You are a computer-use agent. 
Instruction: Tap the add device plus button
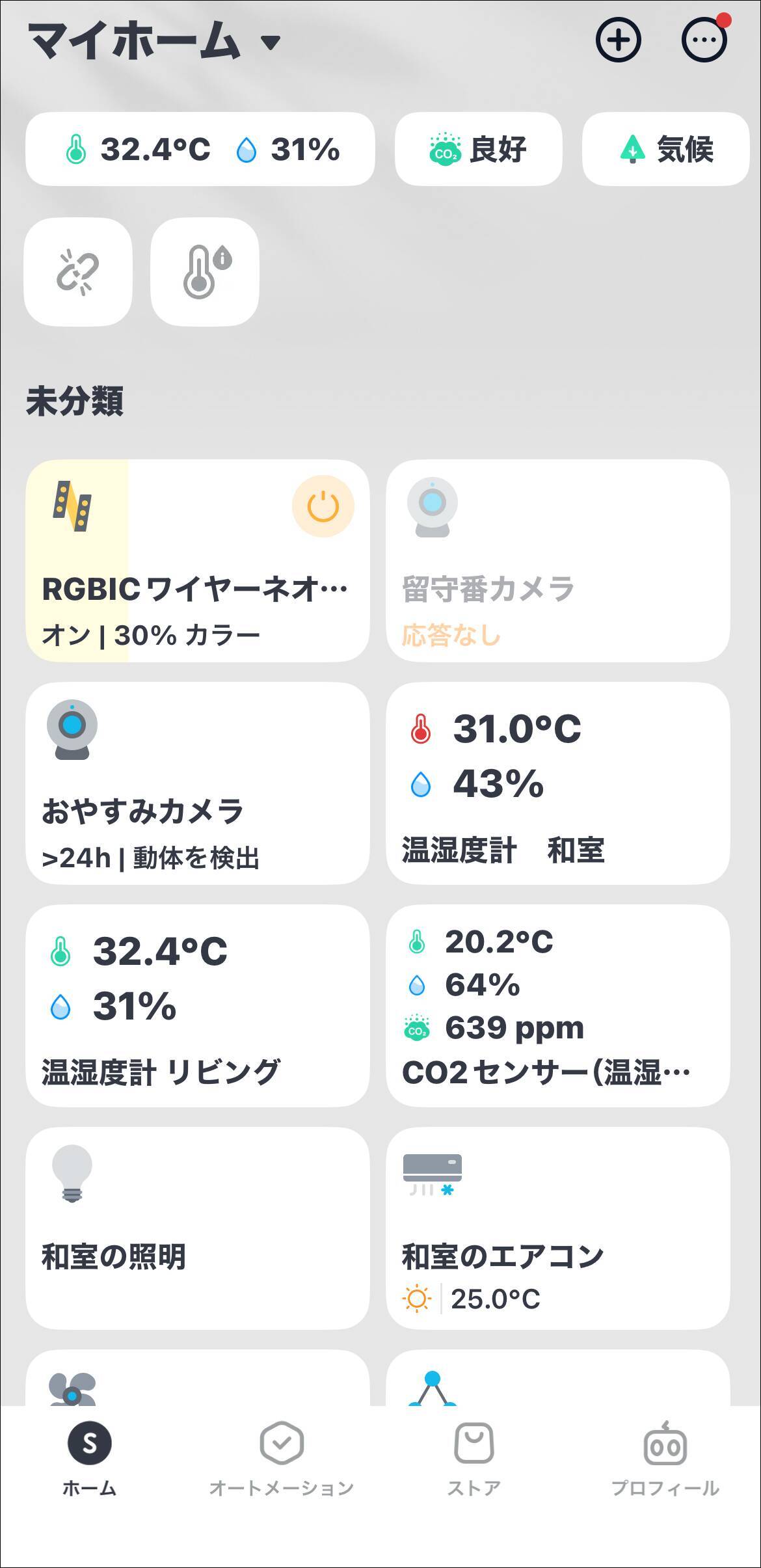[618, 39]
